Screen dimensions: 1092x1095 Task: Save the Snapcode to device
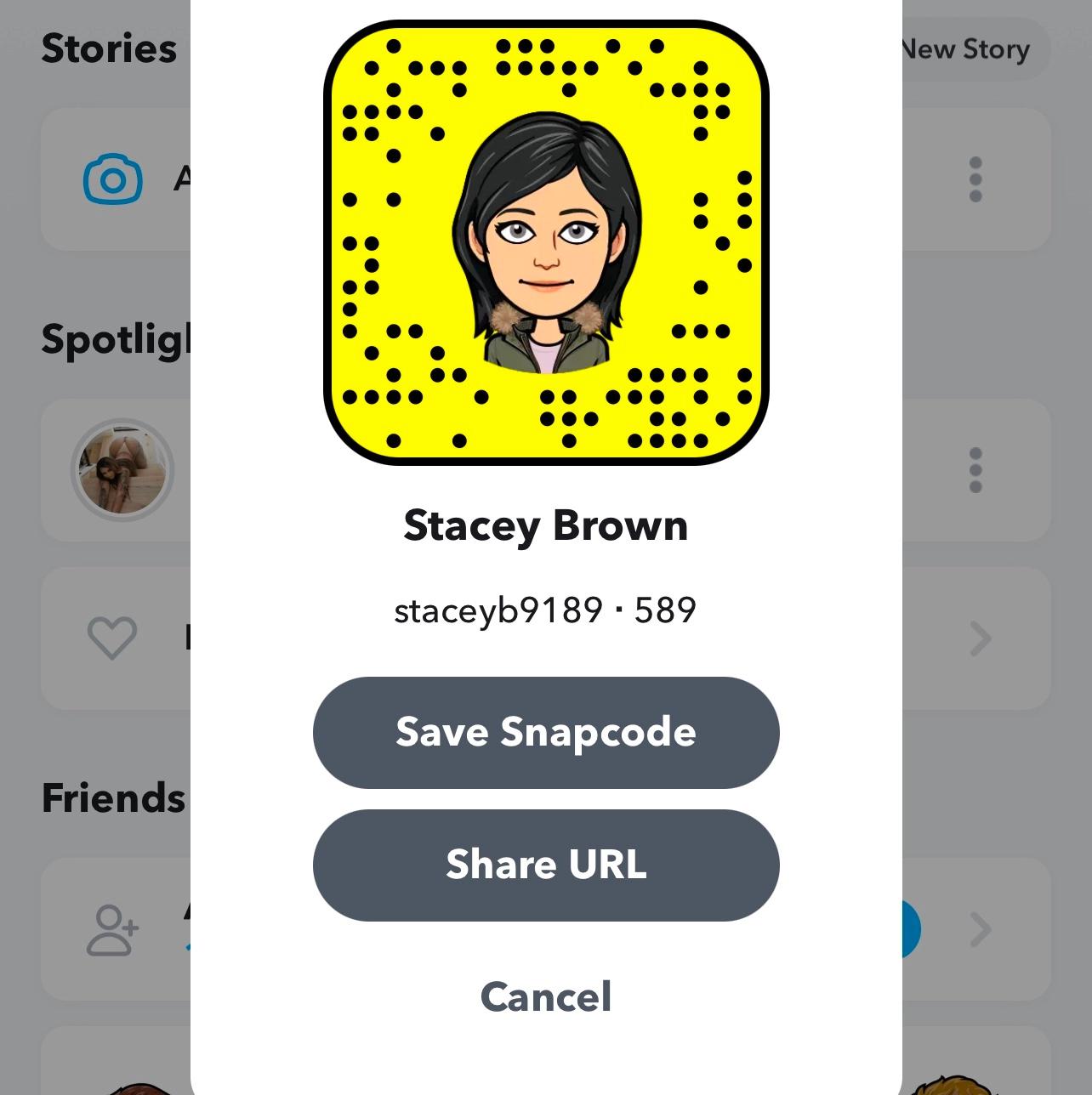(x=545, y=732)
